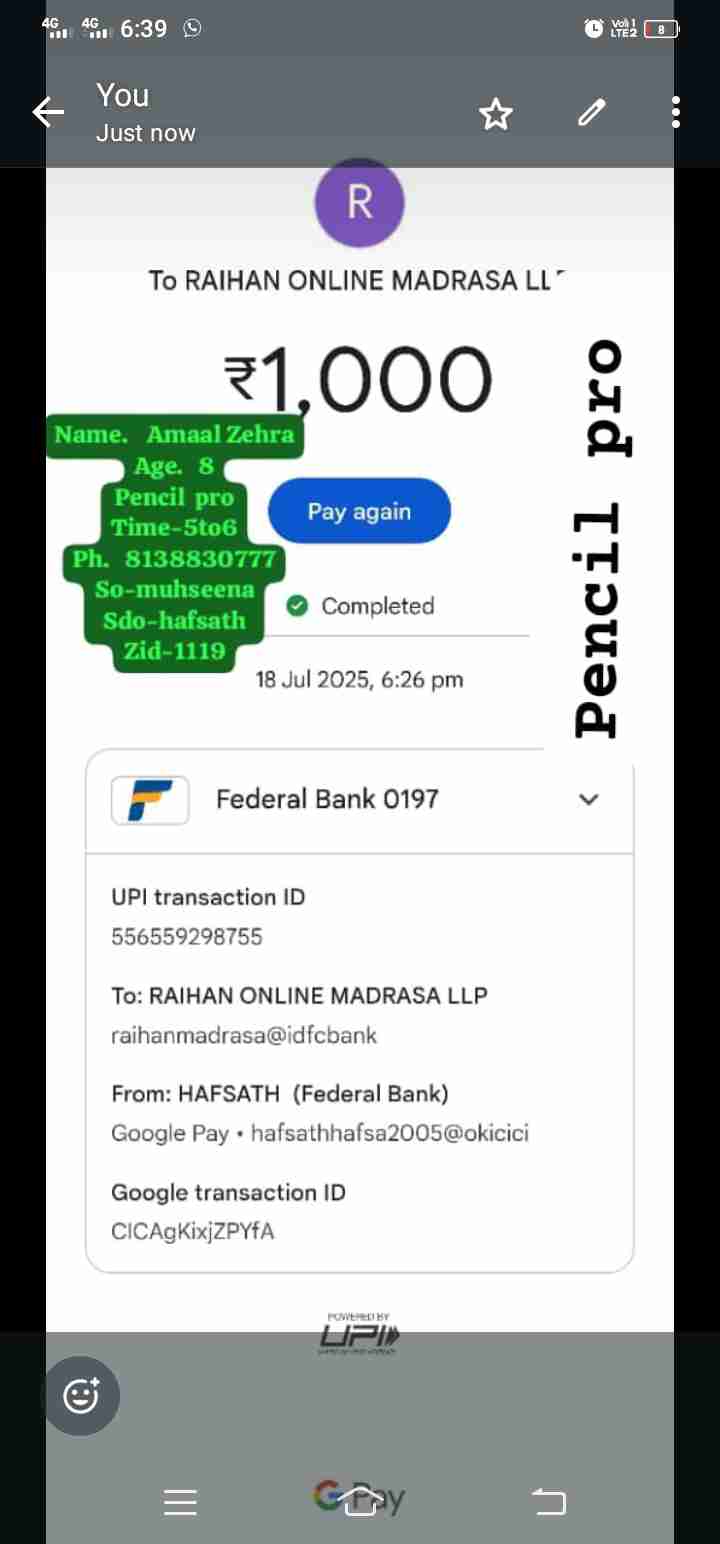Open recent apps from the navigation bar
This screenshot has height=1544, width=720.
pos(180,1501)
